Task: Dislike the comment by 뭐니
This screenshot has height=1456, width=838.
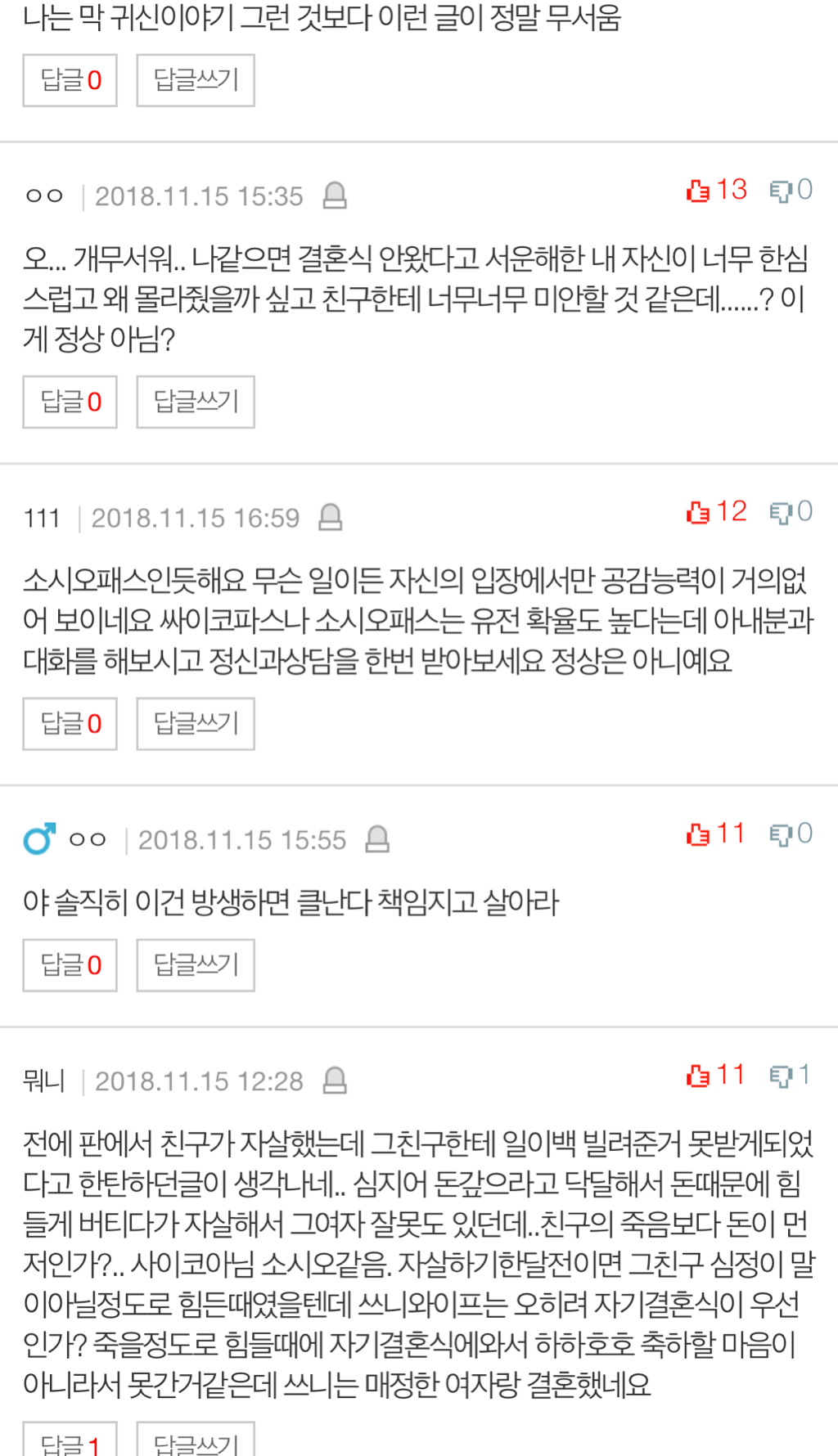Action: click(791, 1076)
